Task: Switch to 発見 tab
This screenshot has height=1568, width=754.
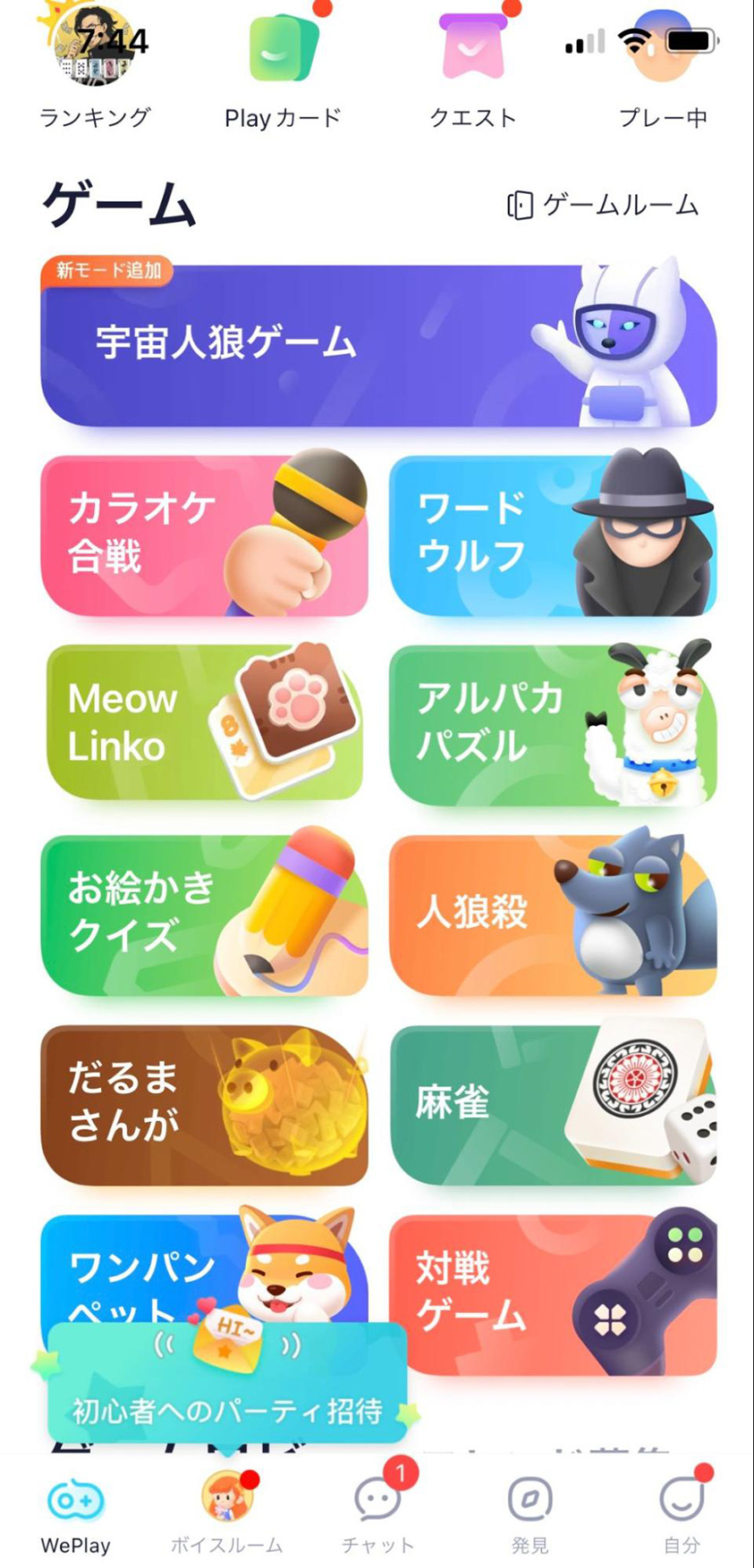Action: 529,1512
